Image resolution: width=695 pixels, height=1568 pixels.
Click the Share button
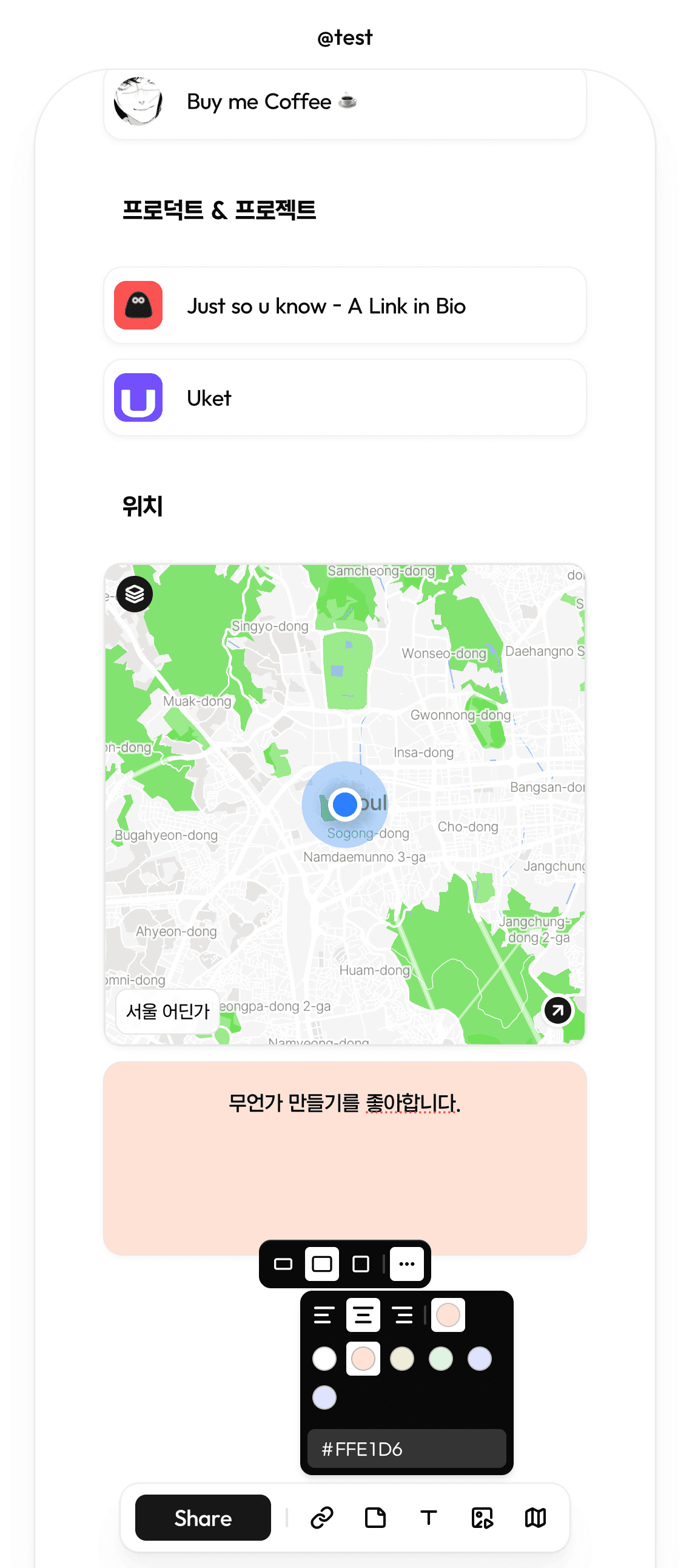point(203,1518)
